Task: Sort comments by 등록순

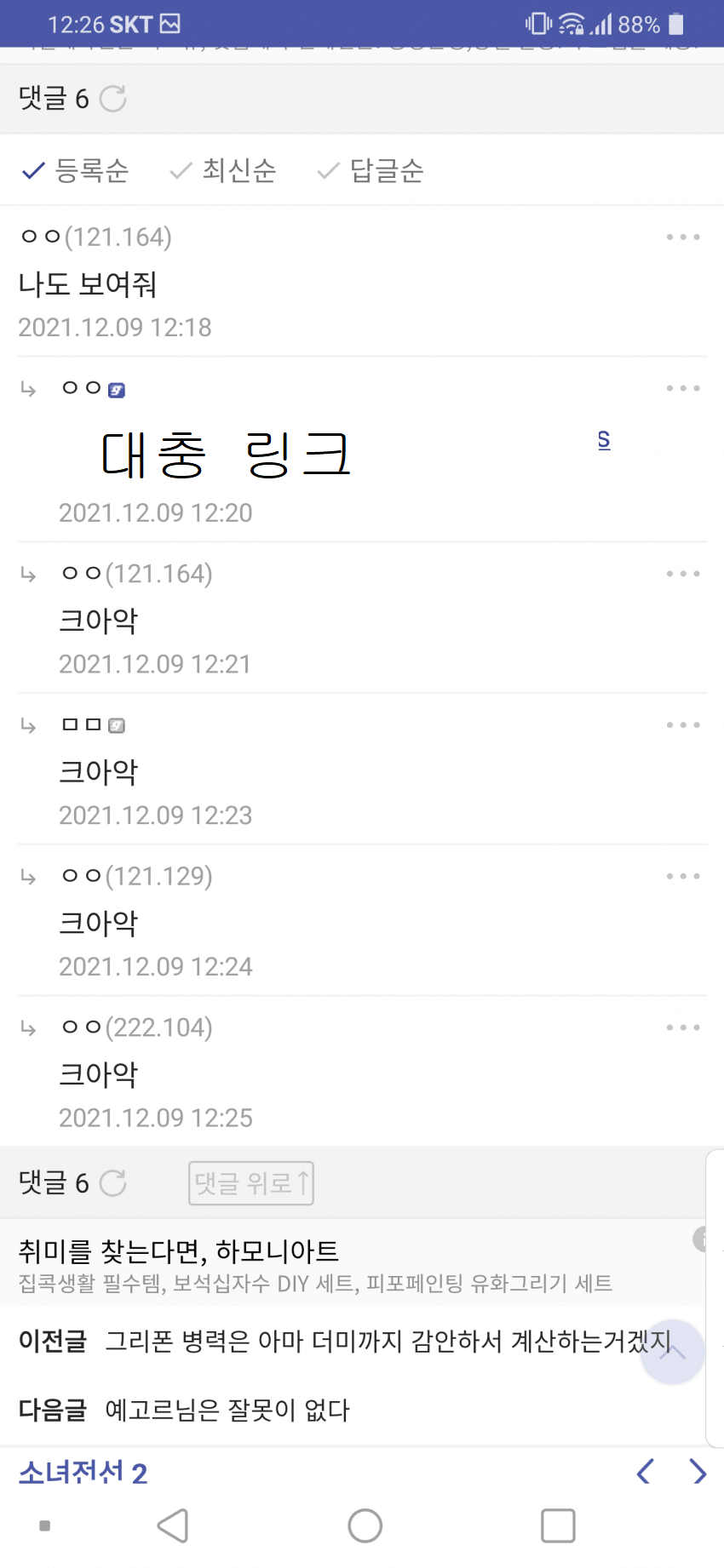Action: tap(75, 170)
